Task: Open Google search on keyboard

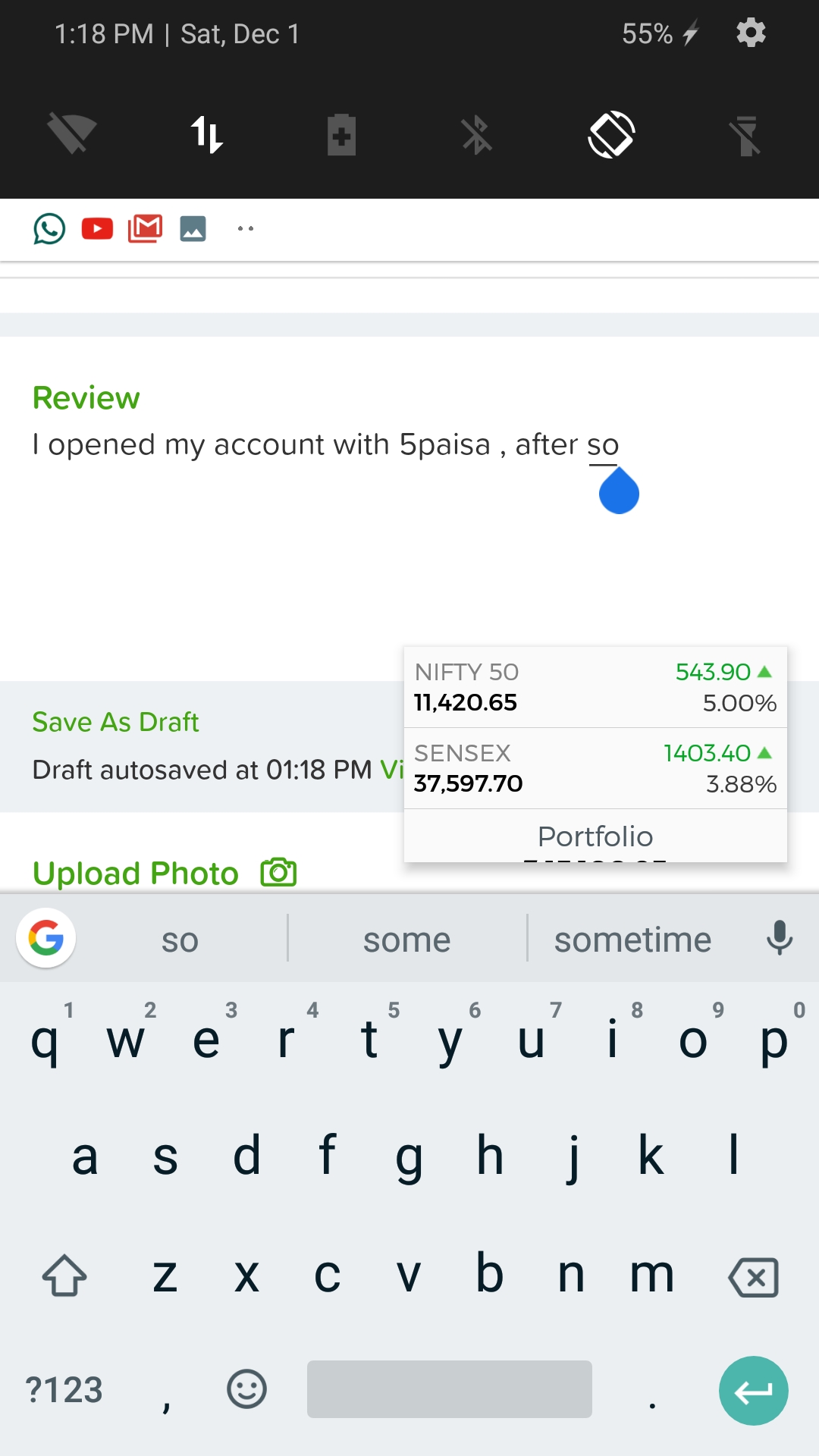Action: click(46, 938)
